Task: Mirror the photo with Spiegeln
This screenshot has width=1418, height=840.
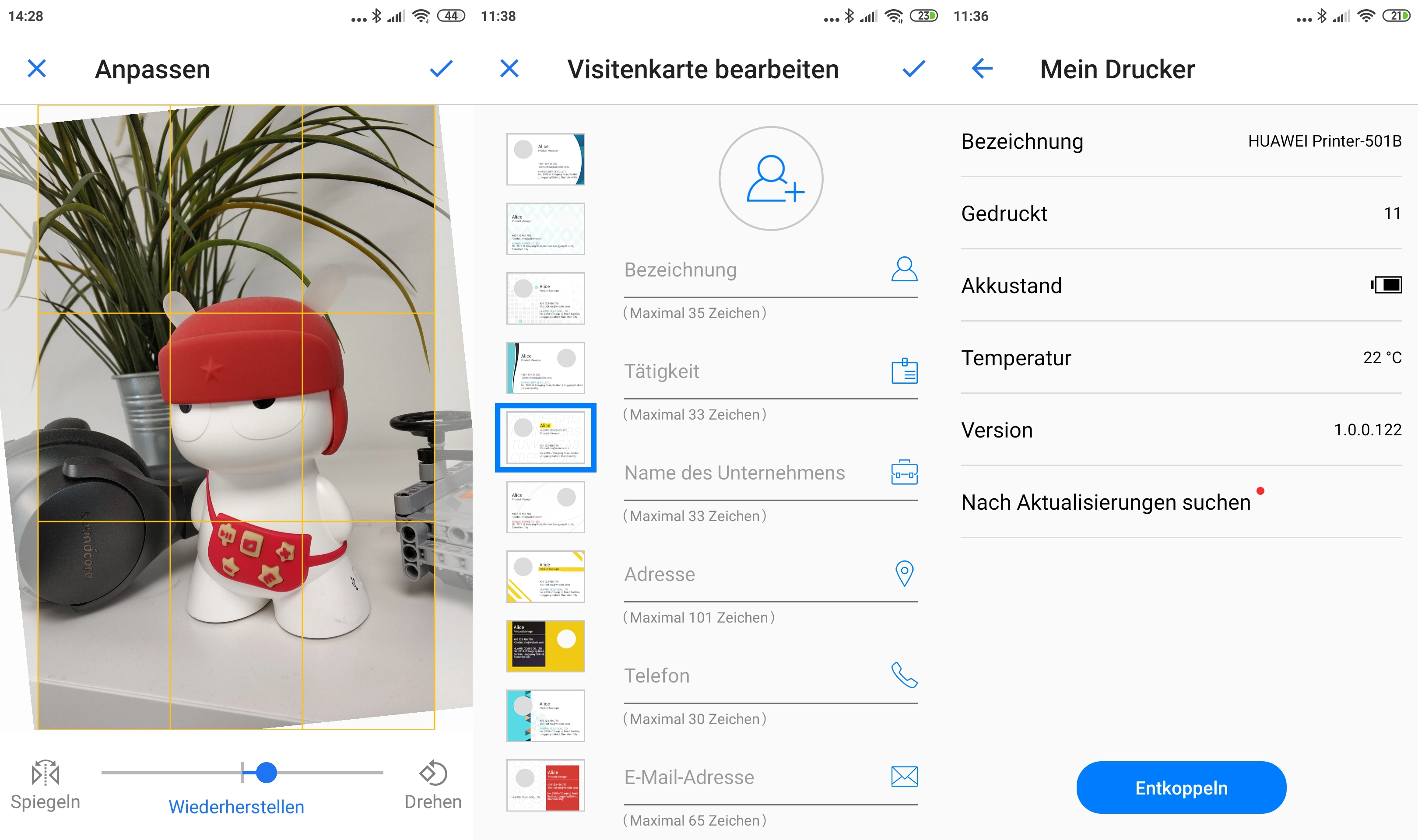Action: pyautogui.click(x=45, y=784)
